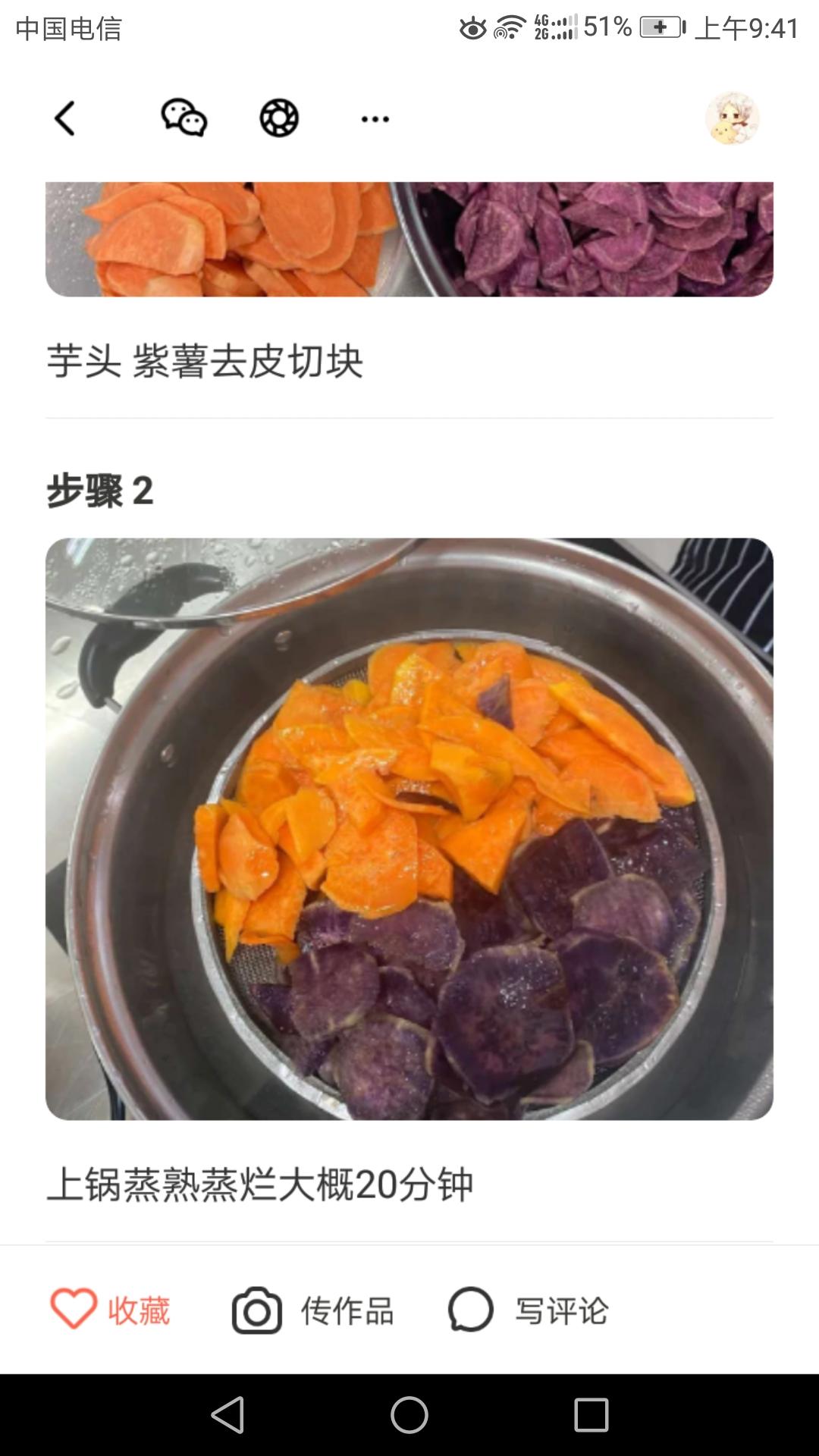Viewport: 819px width, 1456px height.
Task: Share recipe to WeChat Moments
Action: pos(278,118)
